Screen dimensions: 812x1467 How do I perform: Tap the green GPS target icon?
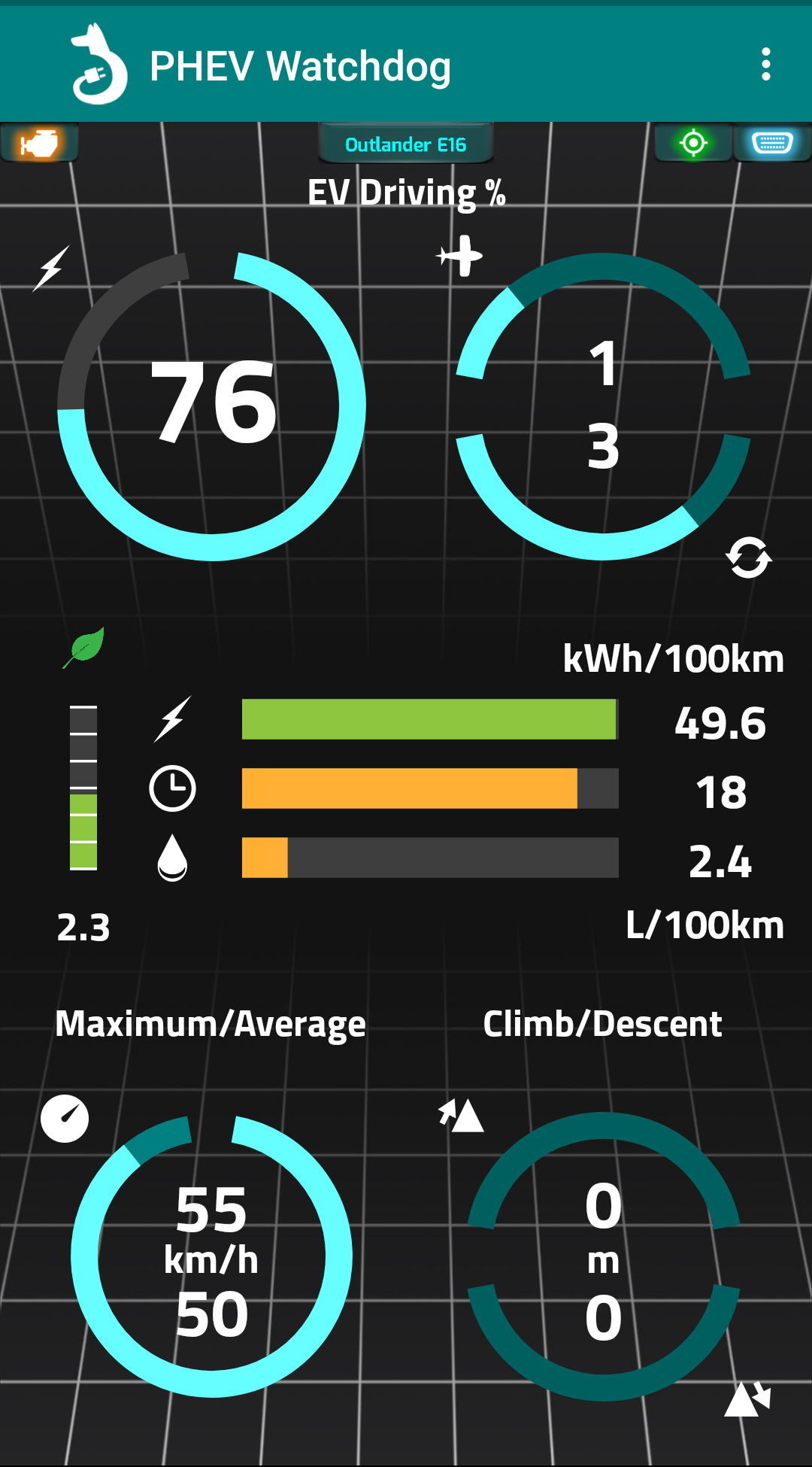pyautogui.click(x=693, y=143)
